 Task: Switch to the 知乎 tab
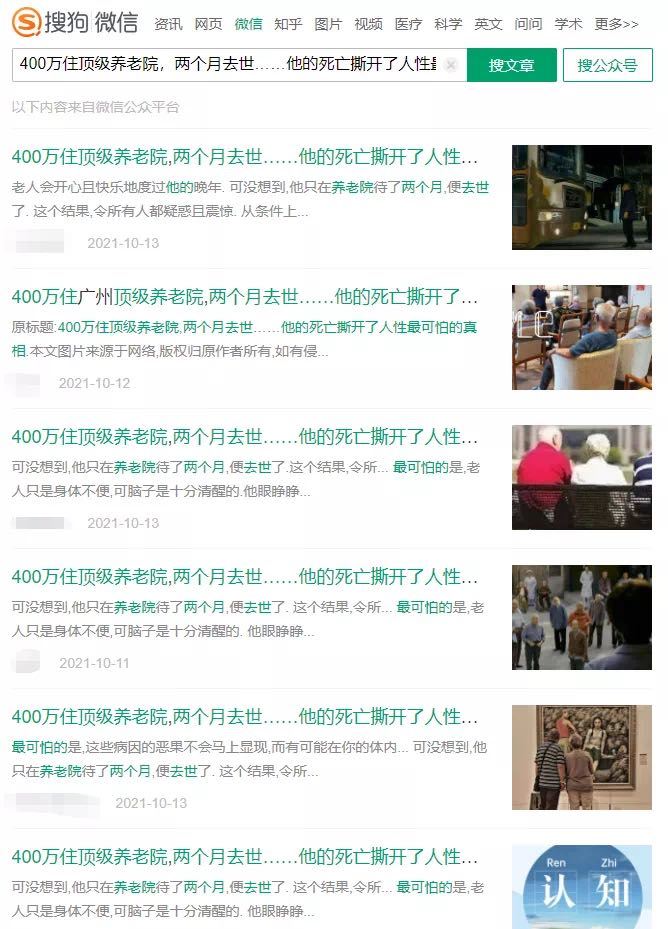[x=288, y=24]
